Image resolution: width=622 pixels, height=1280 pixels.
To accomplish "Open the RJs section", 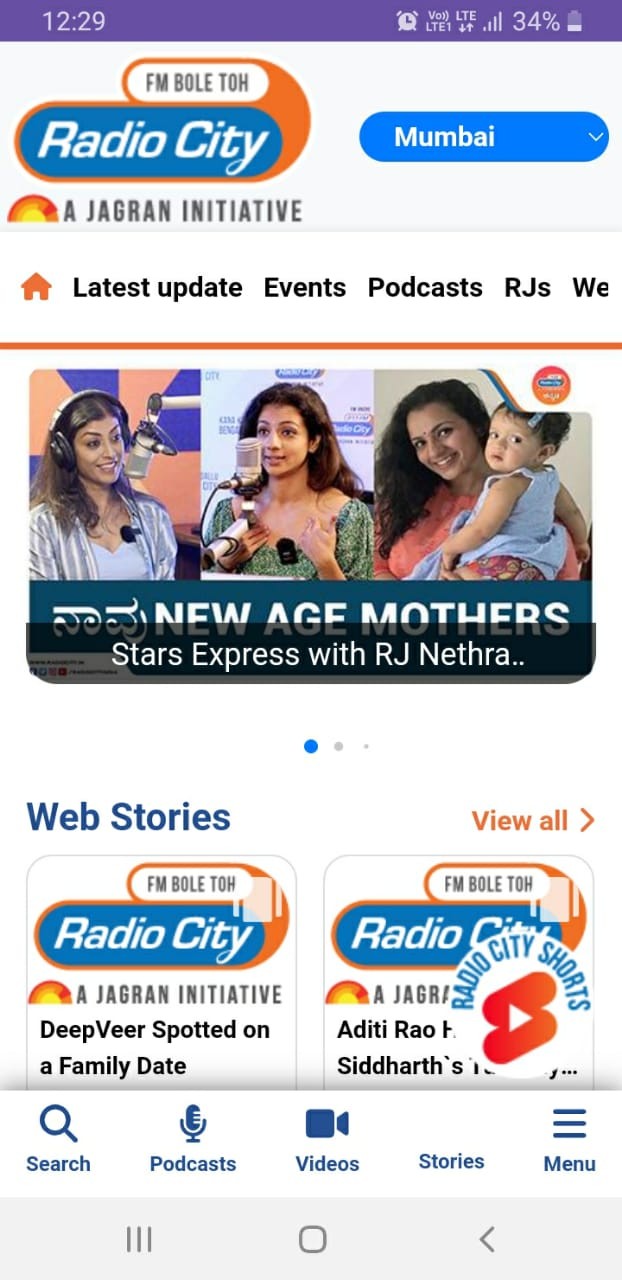I will point(527,288).
